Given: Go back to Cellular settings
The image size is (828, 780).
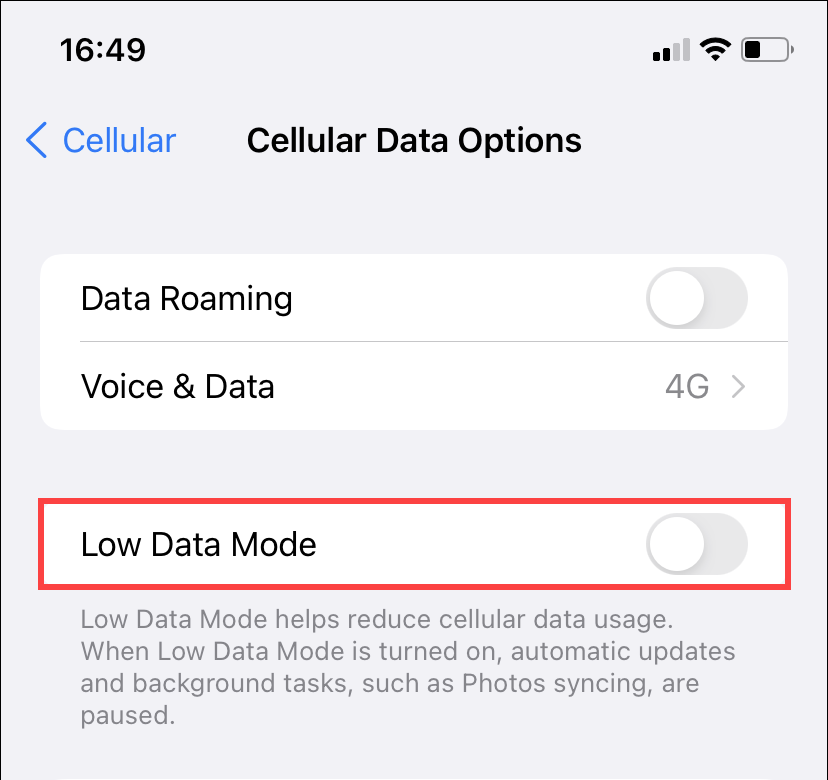Looking at the screenshot, I should coord(100,140).
